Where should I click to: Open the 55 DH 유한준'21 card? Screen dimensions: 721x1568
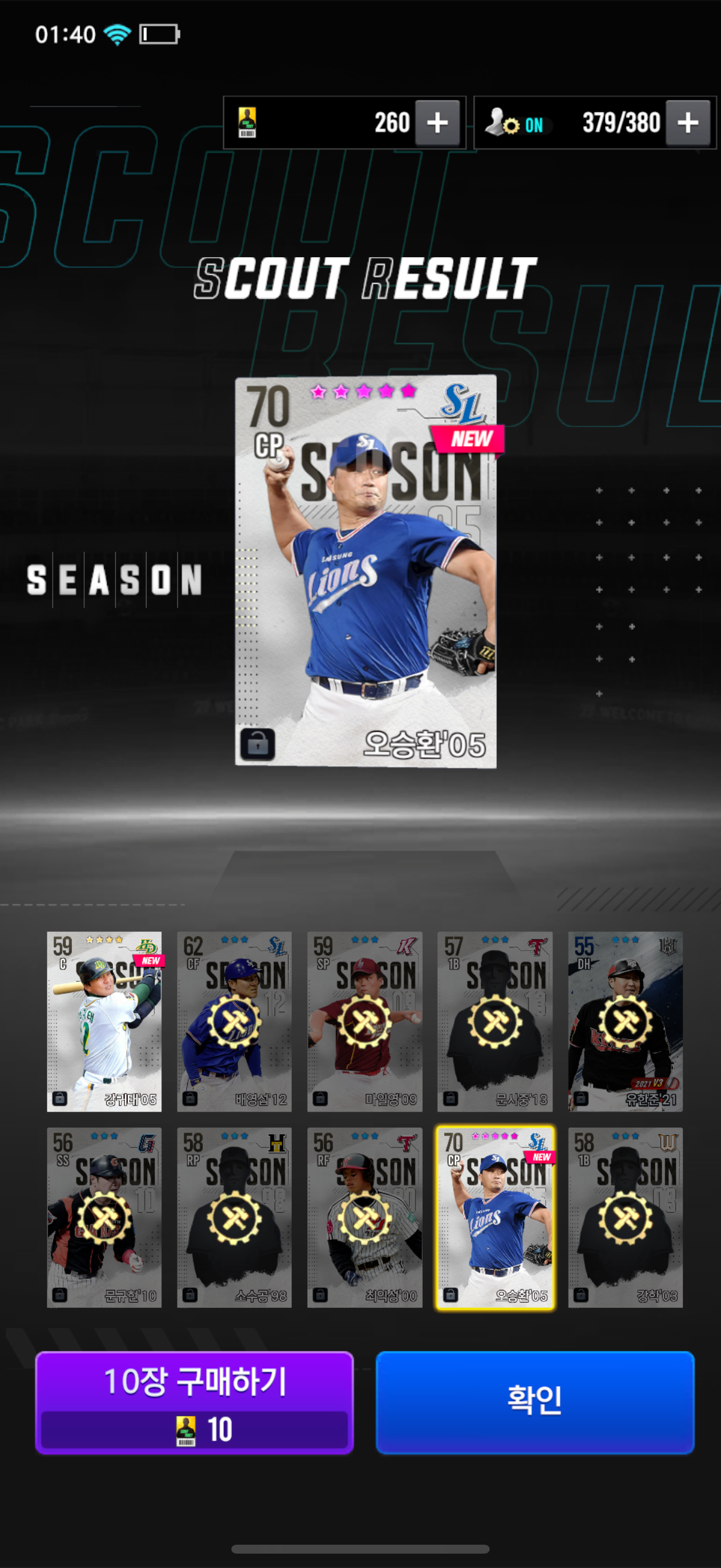pyautogui.click(x=625, y=1021)
